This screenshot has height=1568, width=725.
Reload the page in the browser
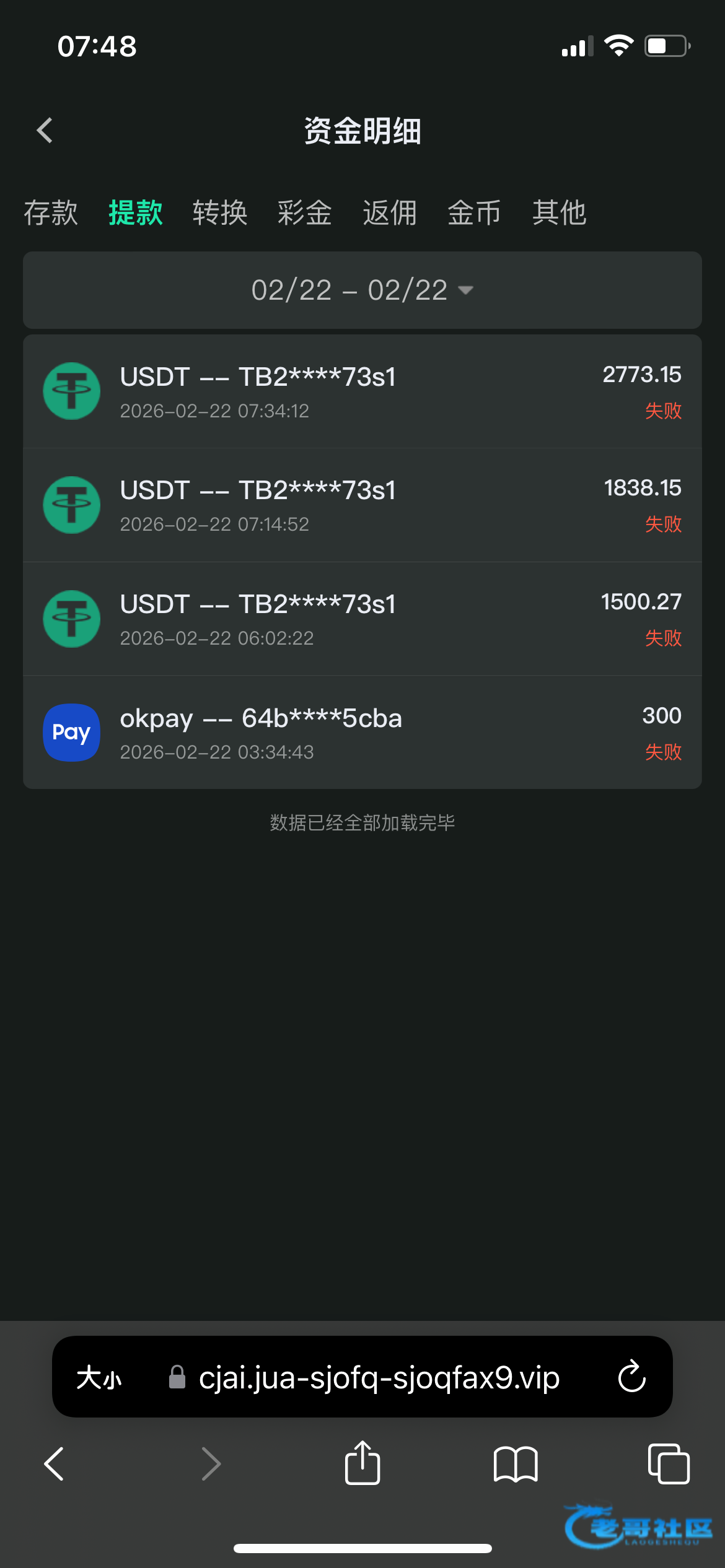click(x=631, y=1377)
